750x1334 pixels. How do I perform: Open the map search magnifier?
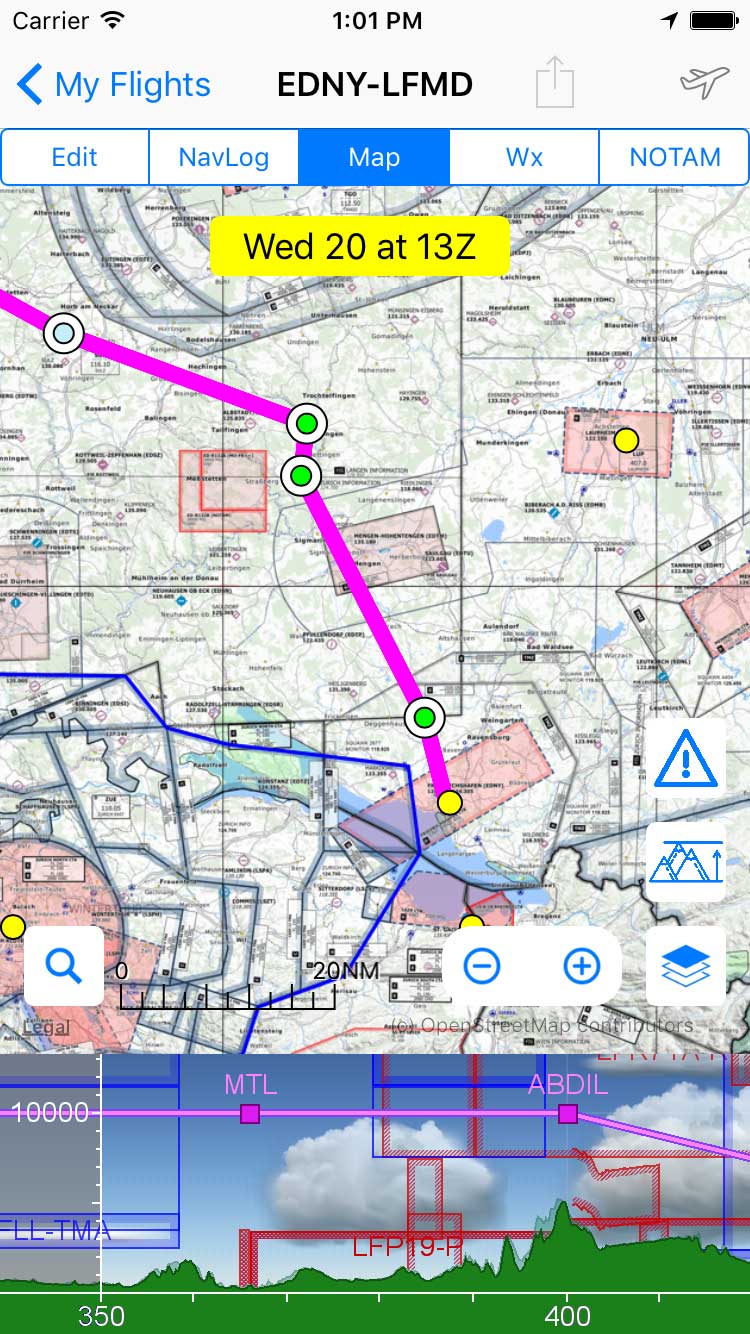tap(64, 966)
